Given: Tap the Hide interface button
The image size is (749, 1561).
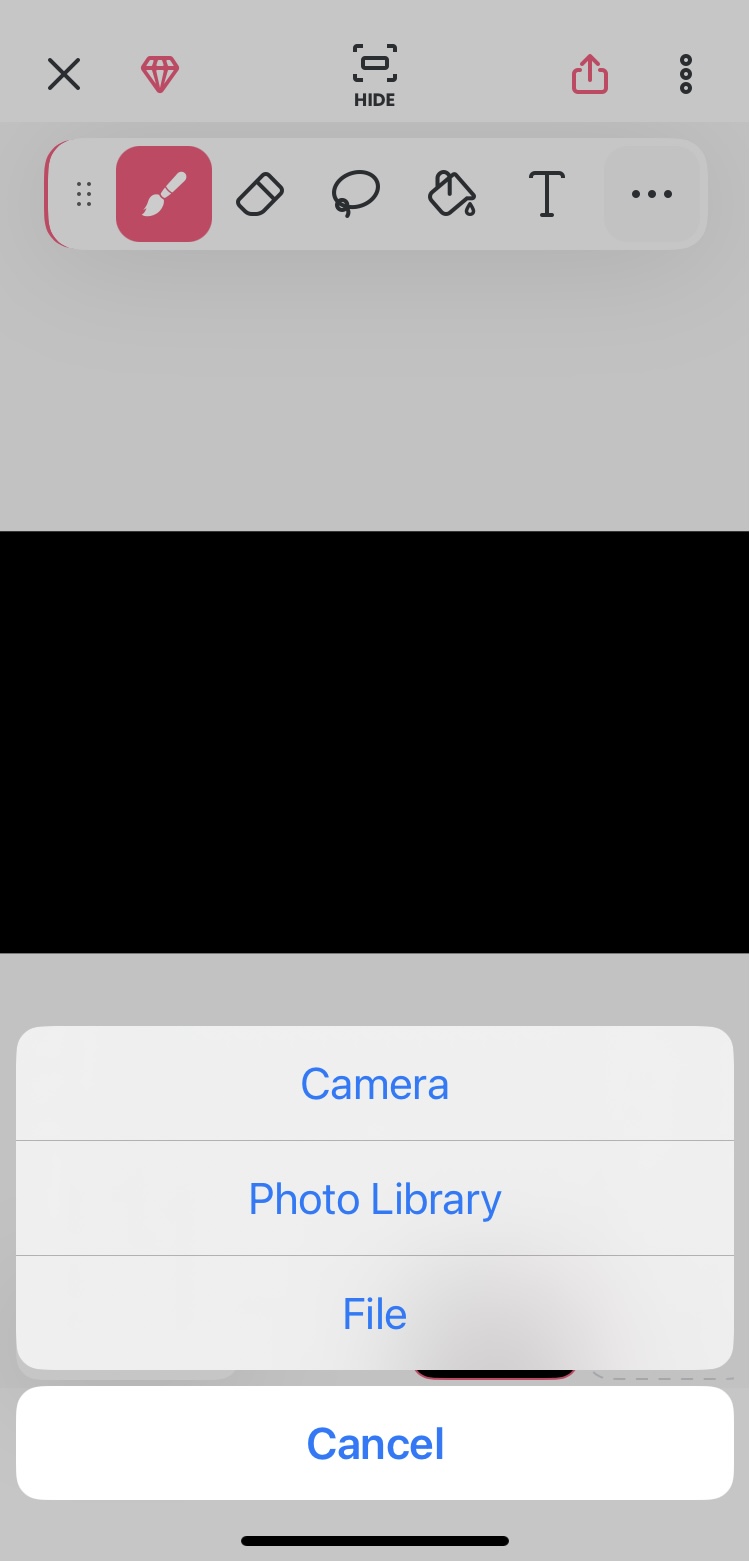Looking at the screenshot, I should pos(374,75).
